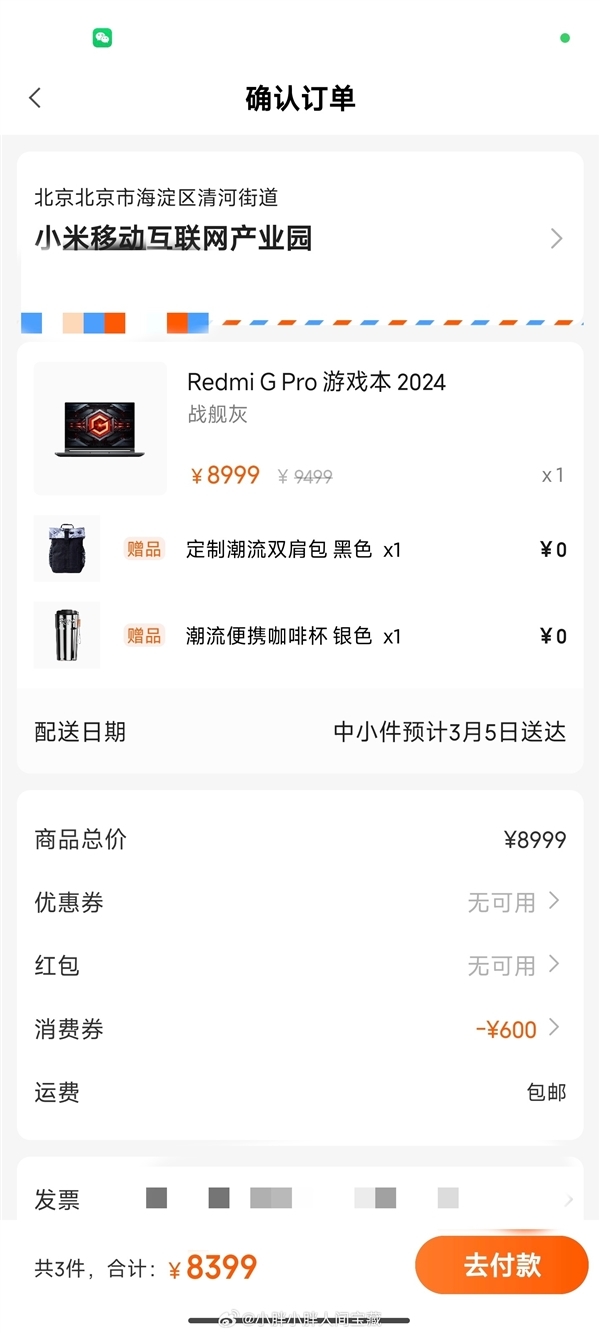
Task: Open the 发票 invoice settings
Action: click(300, 1198)
